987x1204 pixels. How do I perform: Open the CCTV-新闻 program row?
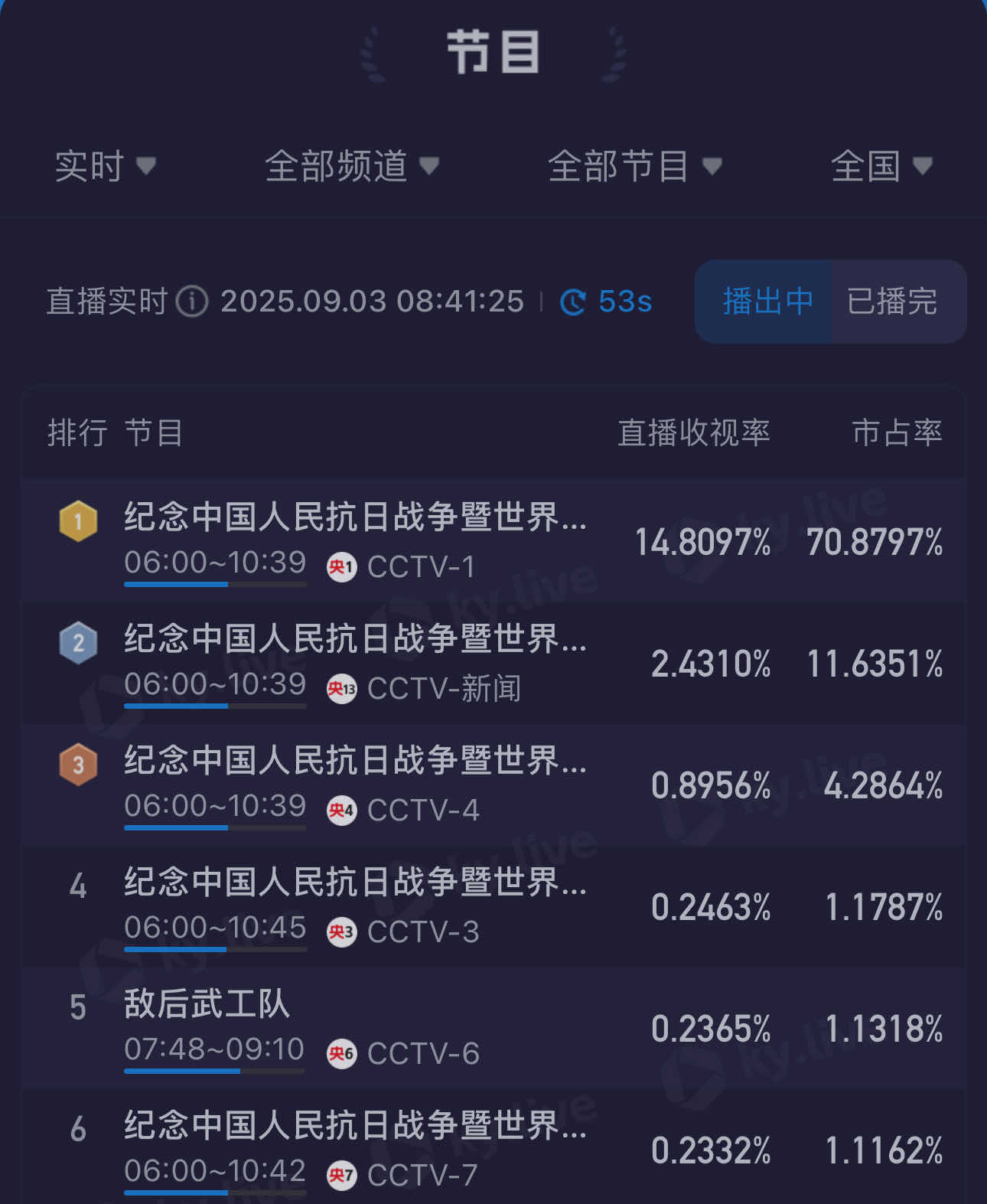(x=493, y=663)
